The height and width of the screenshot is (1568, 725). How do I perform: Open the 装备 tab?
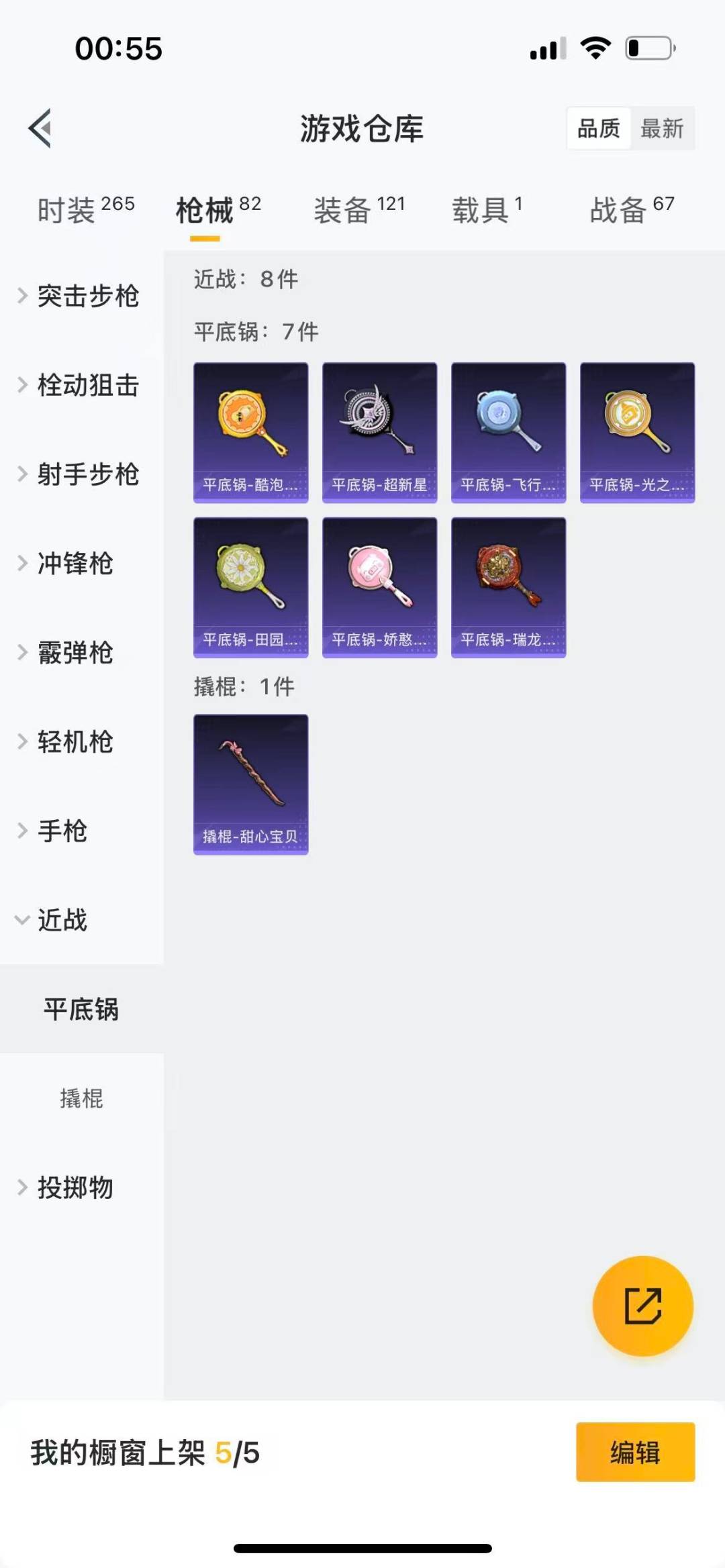[x=359, y=210]
